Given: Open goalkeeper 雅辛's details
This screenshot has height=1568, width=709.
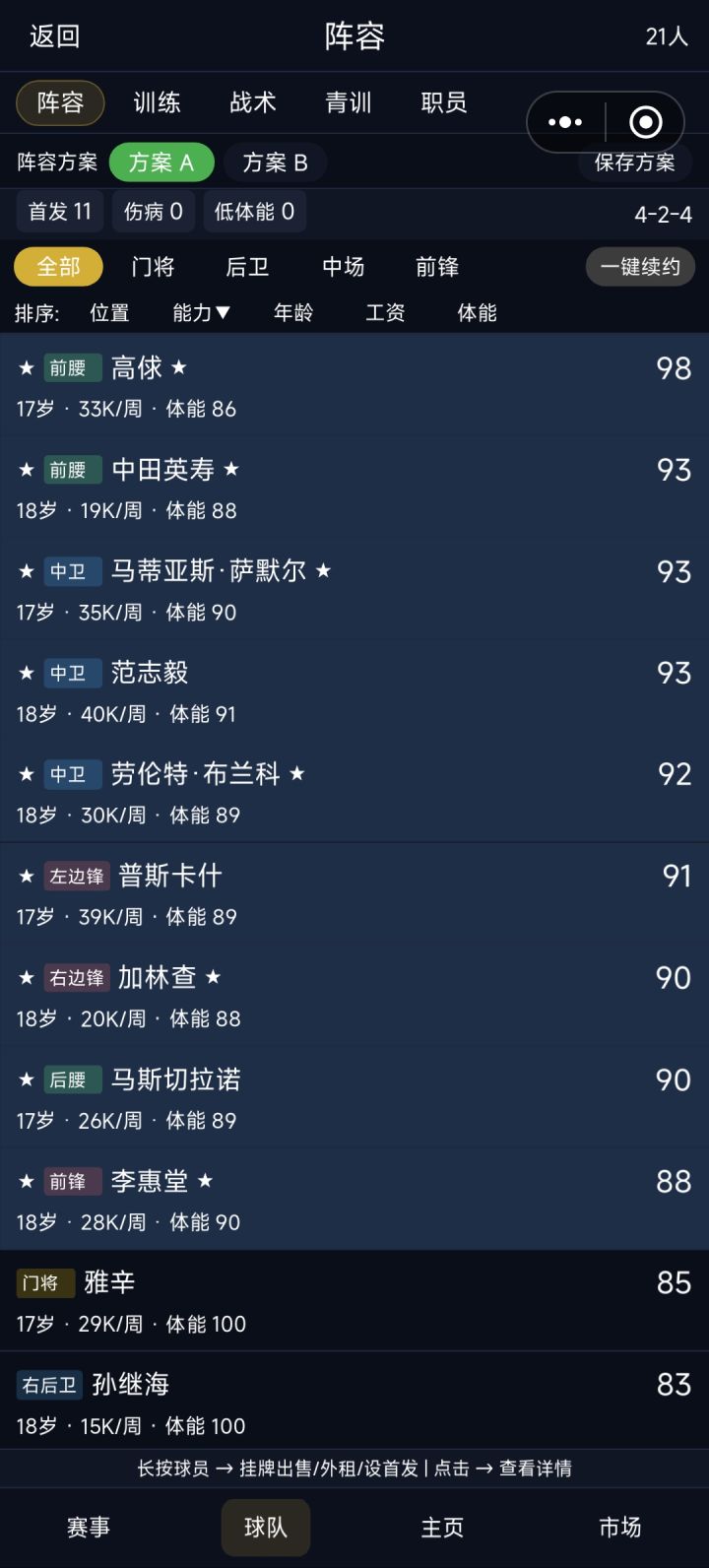Looking at the screenshot, I should click(354, 1300).
